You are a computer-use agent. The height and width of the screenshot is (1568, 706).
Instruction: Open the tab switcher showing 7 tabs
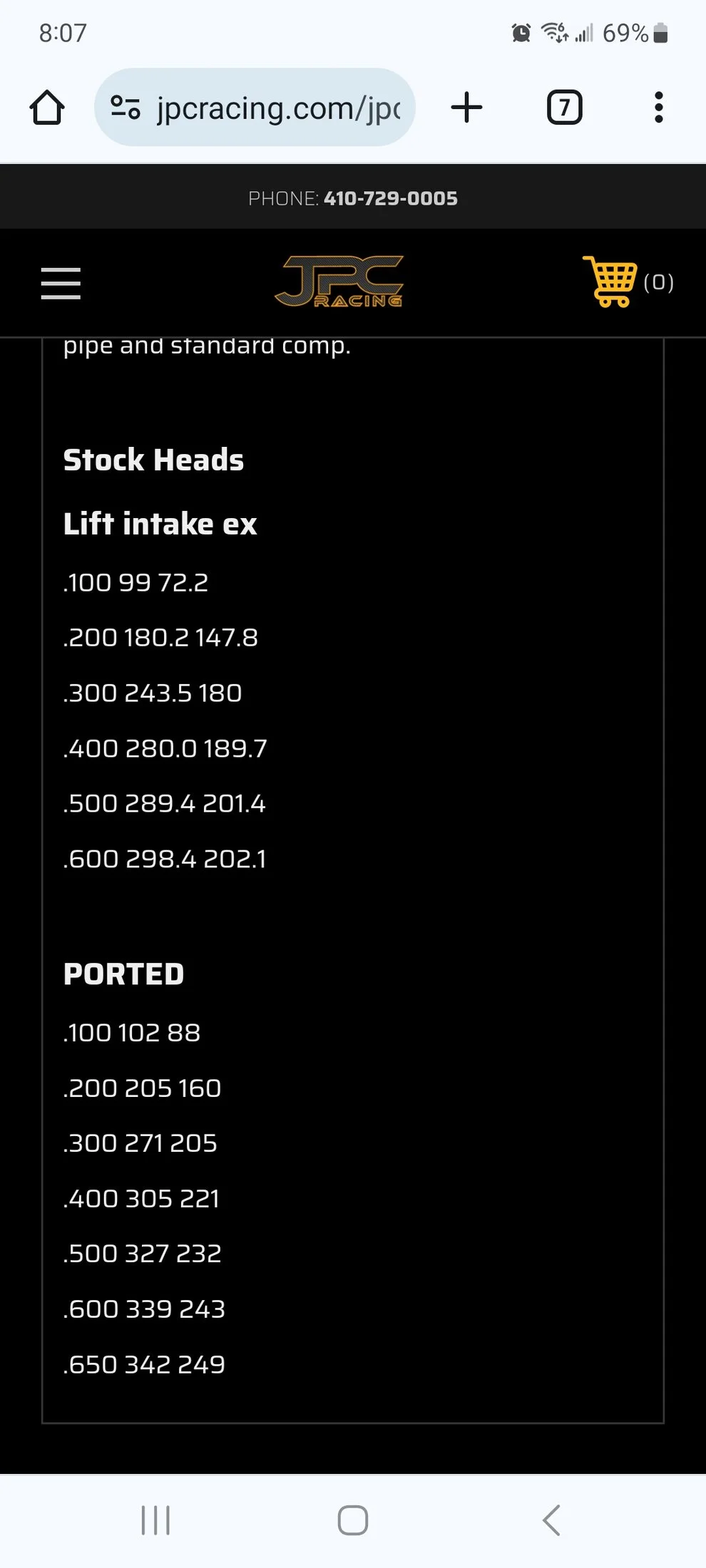[x=565, y=108]
